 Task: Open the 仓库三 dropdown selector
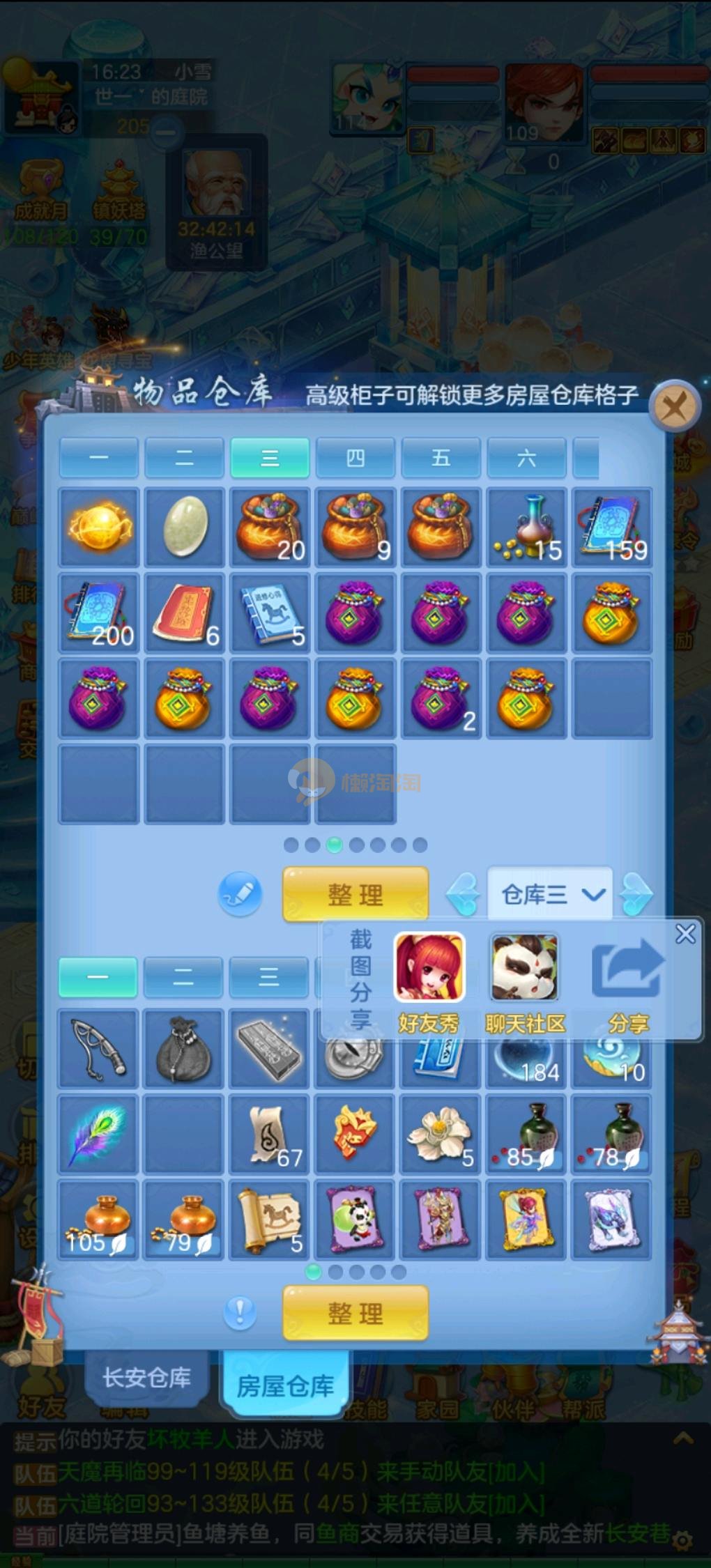(x=551, y=894)
